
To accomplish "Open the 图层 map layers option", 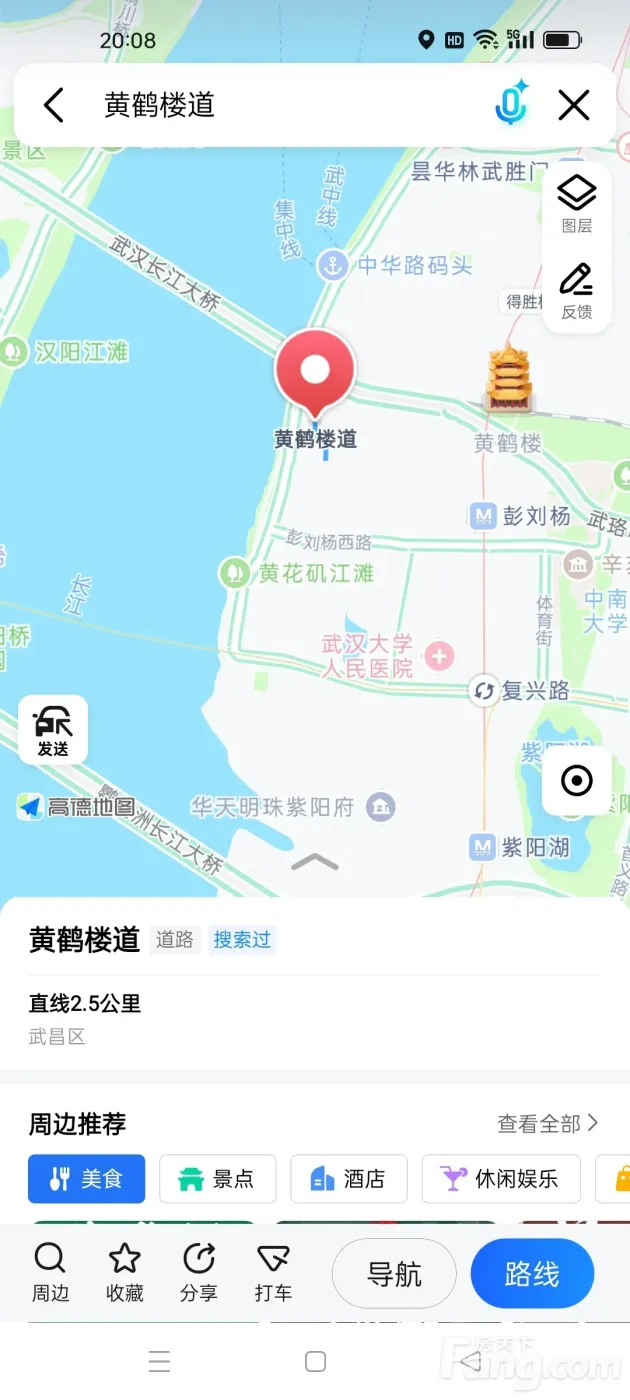I will click(x=577, y=204).
